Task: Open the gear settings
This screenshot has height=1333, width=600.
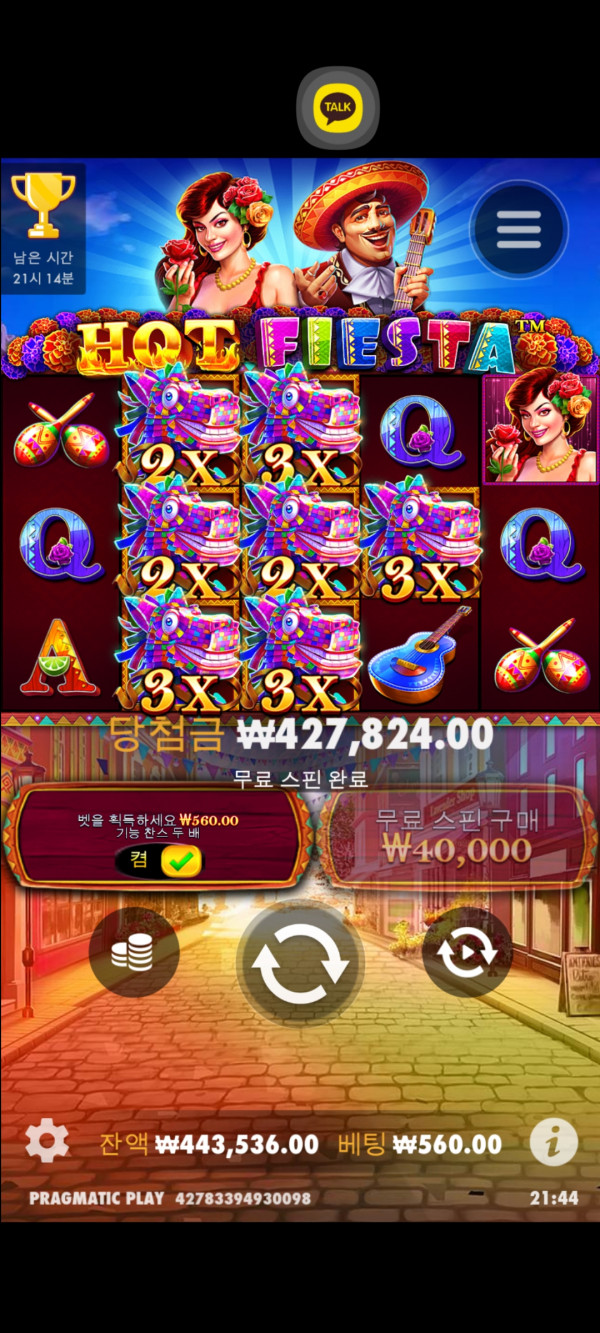Action: coord(47,1141)
